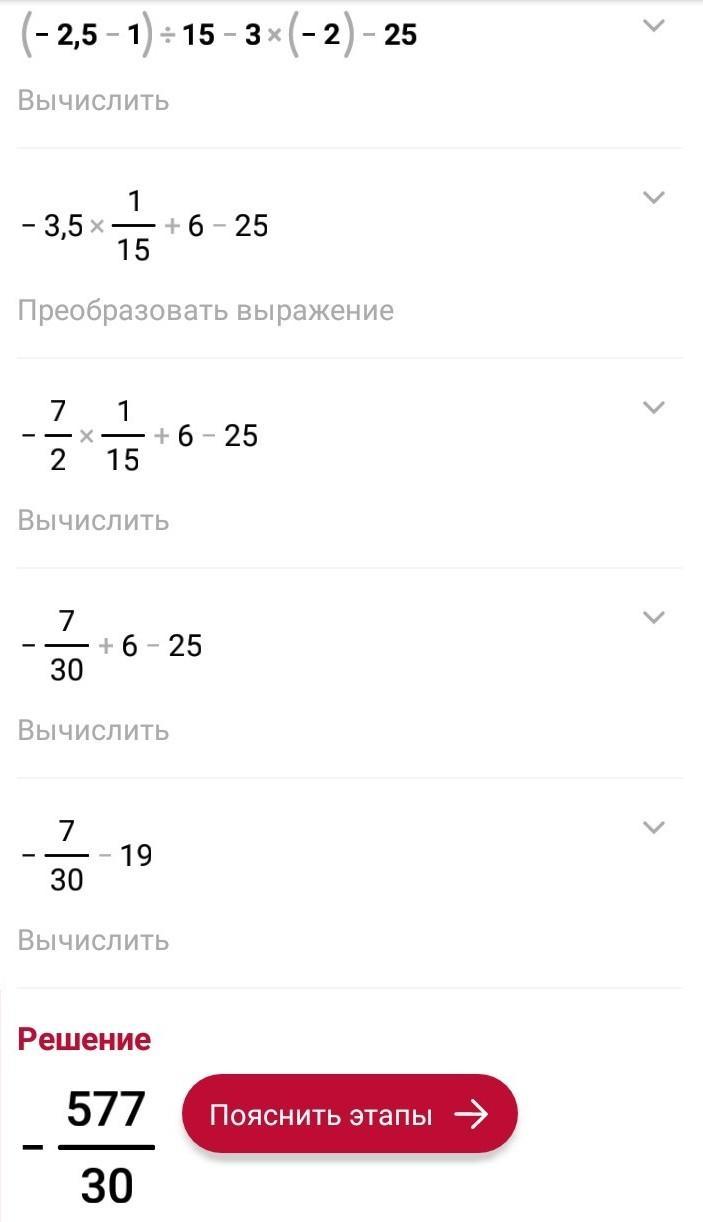This screenshot has width=703, height=1222.
Task: Expand the step −7/30−19
Action: (653, 828)
